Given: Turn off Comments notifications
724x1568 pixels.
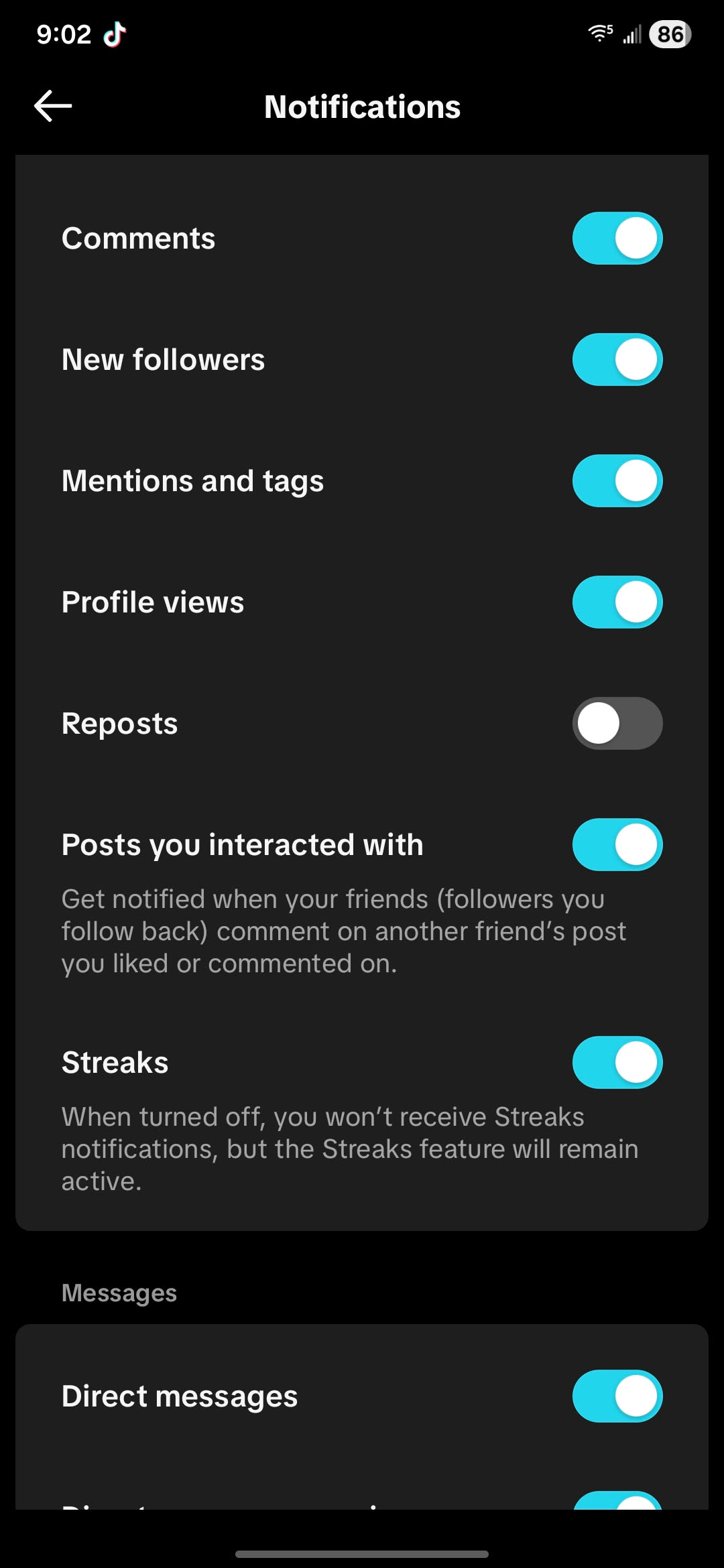Looking at the screenshot, I should 617,239.
